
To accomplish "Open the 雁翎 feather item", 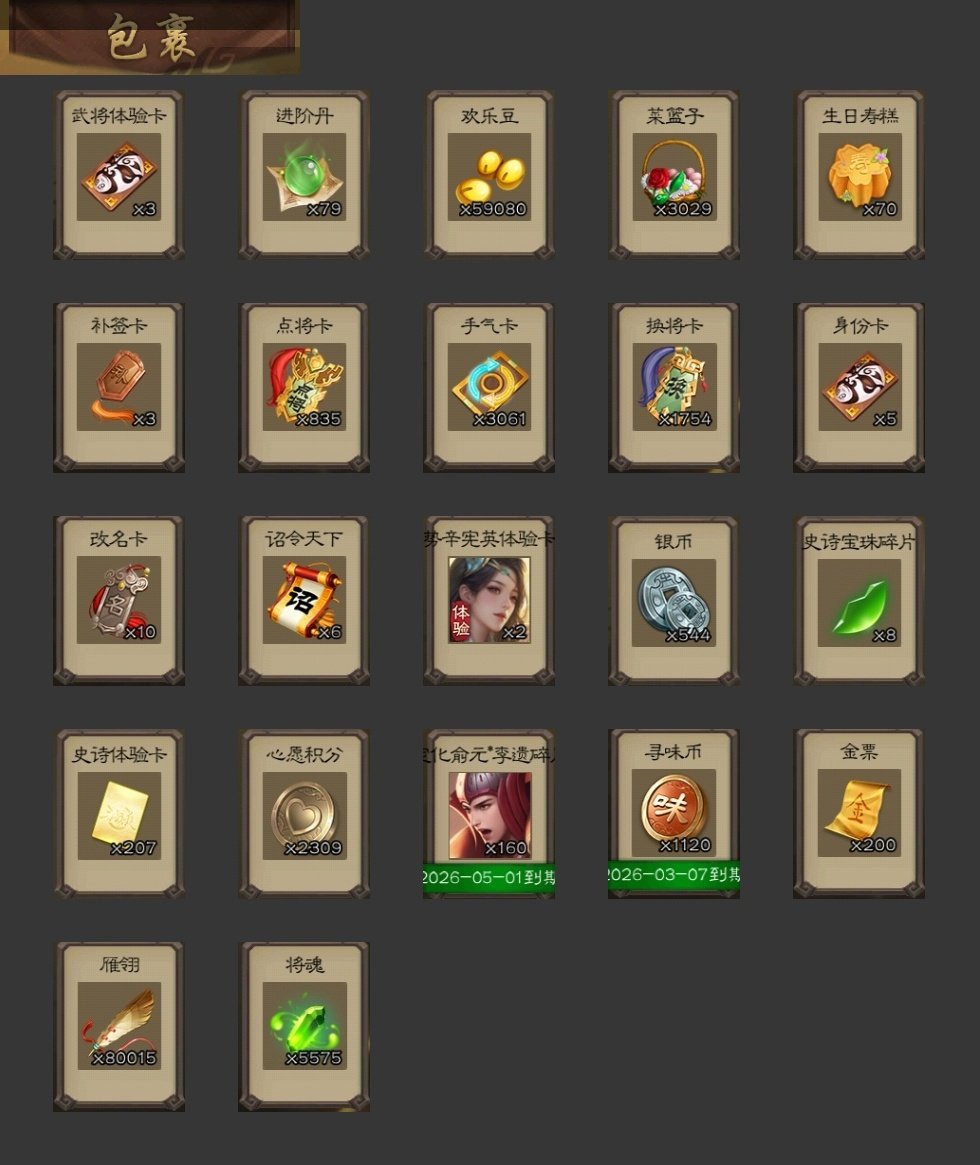I will click(x=119, y=1027).
